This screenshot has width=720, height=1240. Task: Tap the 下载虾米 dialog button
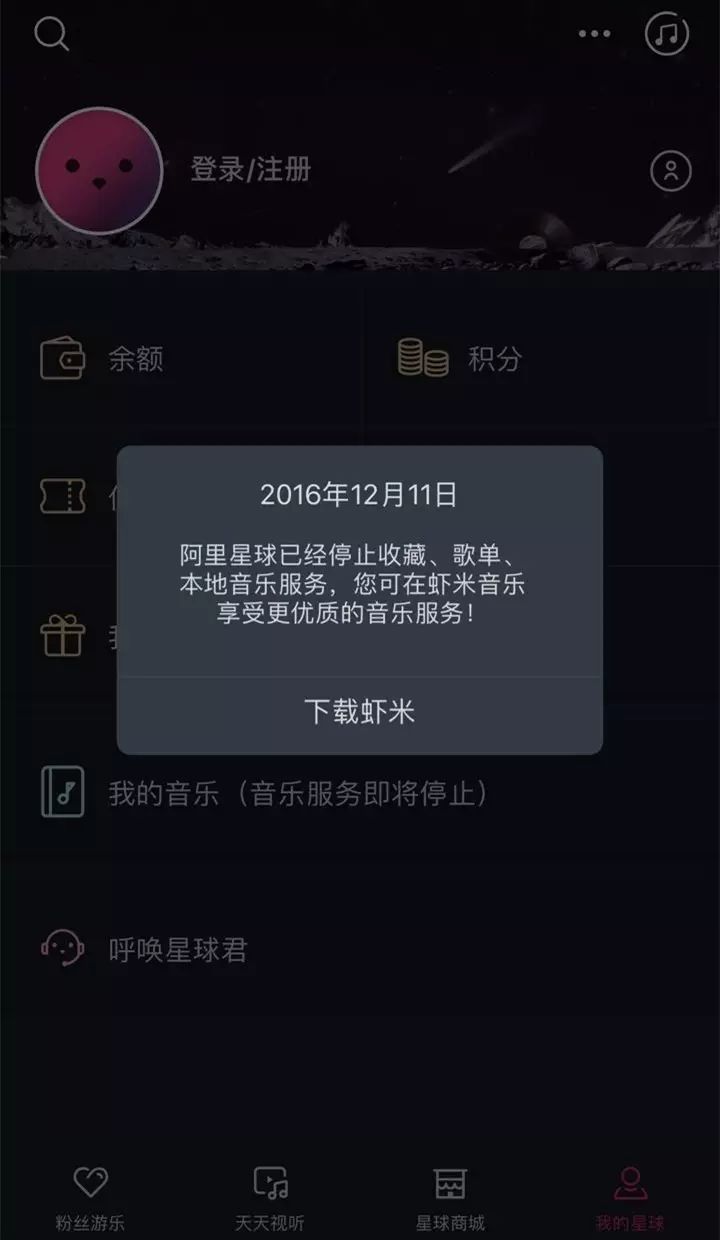click(x=360, y=712)
